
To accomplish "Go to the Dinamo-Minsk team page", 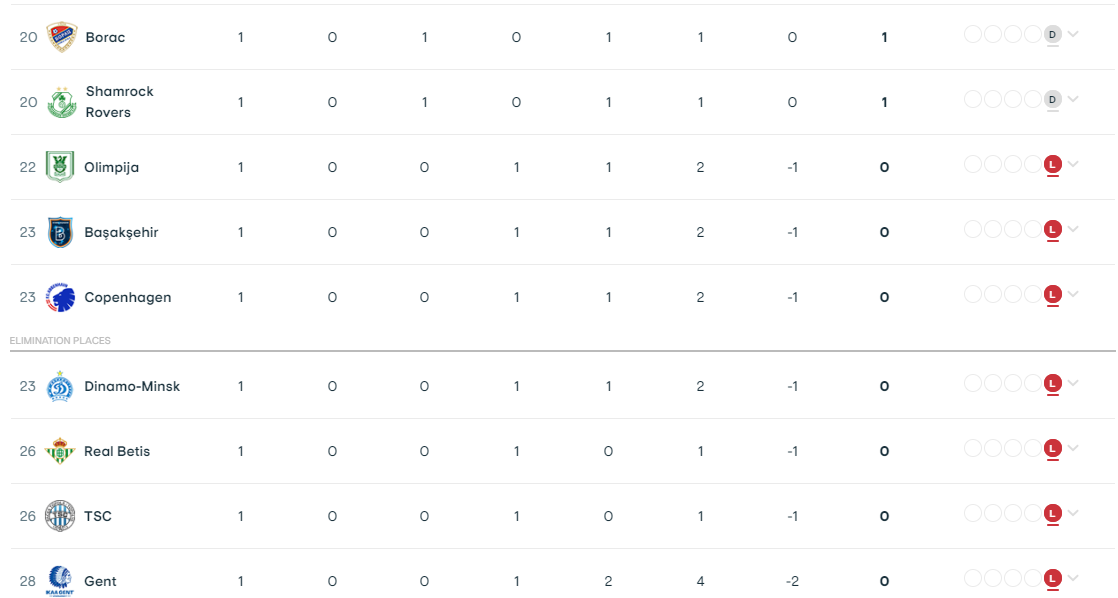I will [132, 386].
